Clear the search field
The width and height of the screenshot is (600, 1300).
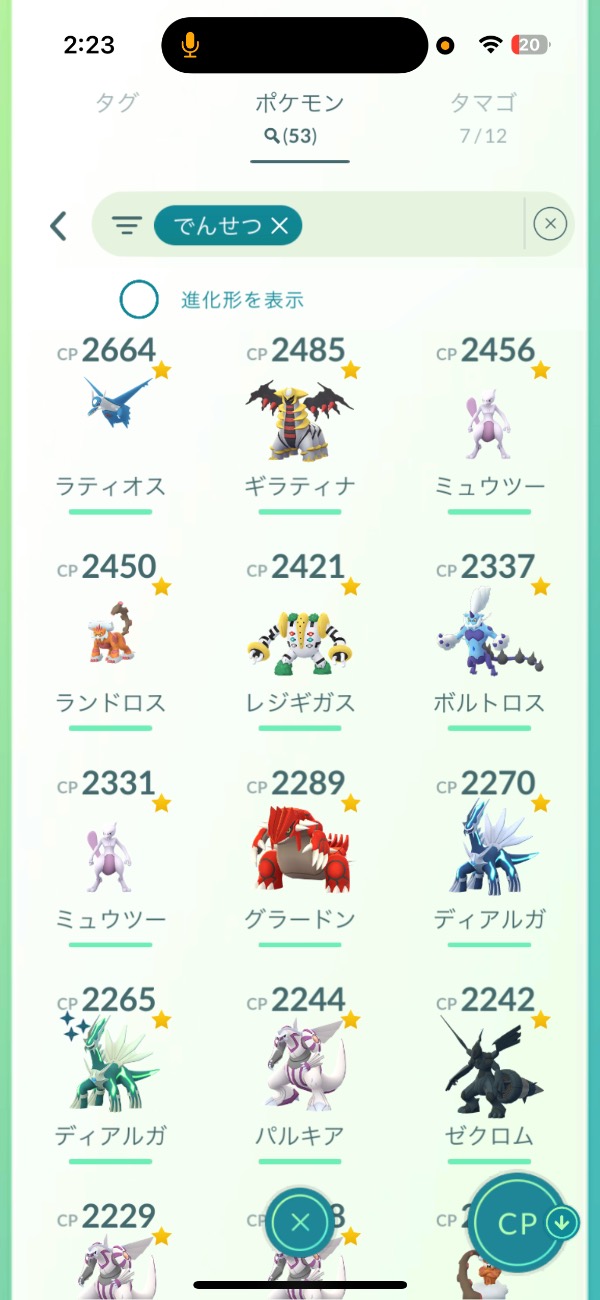coord(550,225)
